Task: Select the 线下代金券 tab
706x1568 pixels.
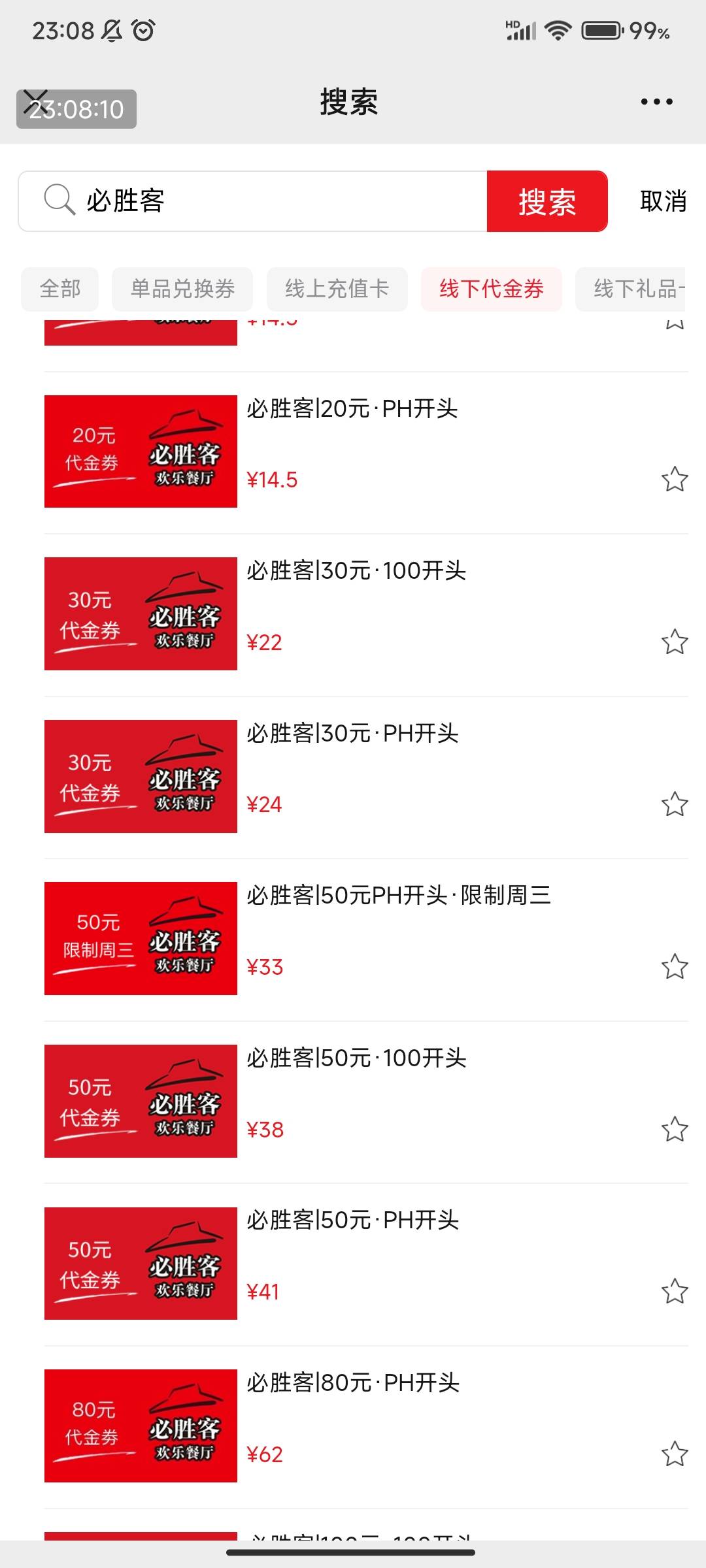Action: pos(492,289)
